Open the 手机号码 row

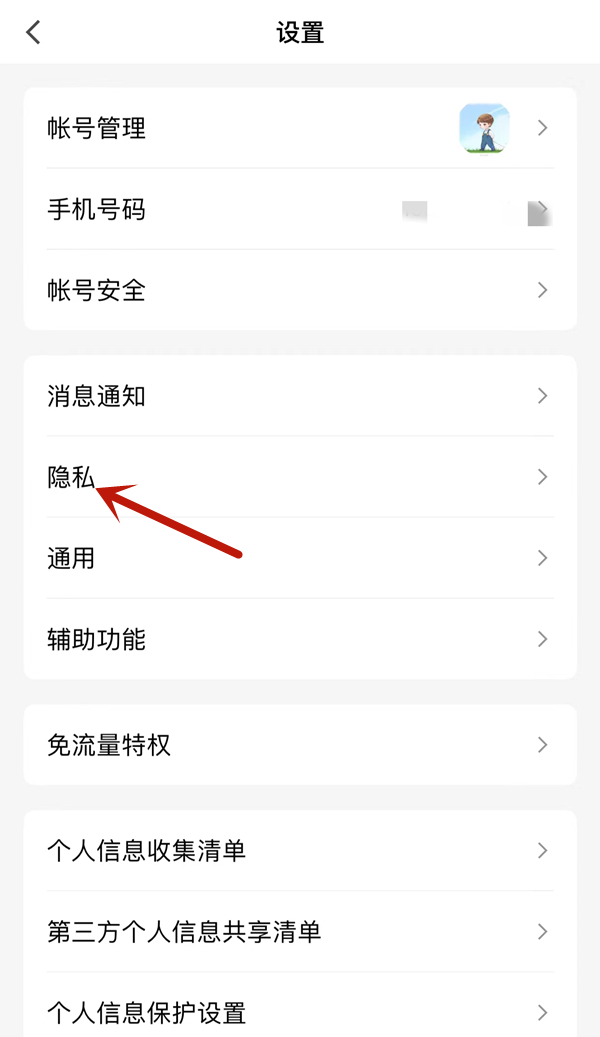(299, 210)
